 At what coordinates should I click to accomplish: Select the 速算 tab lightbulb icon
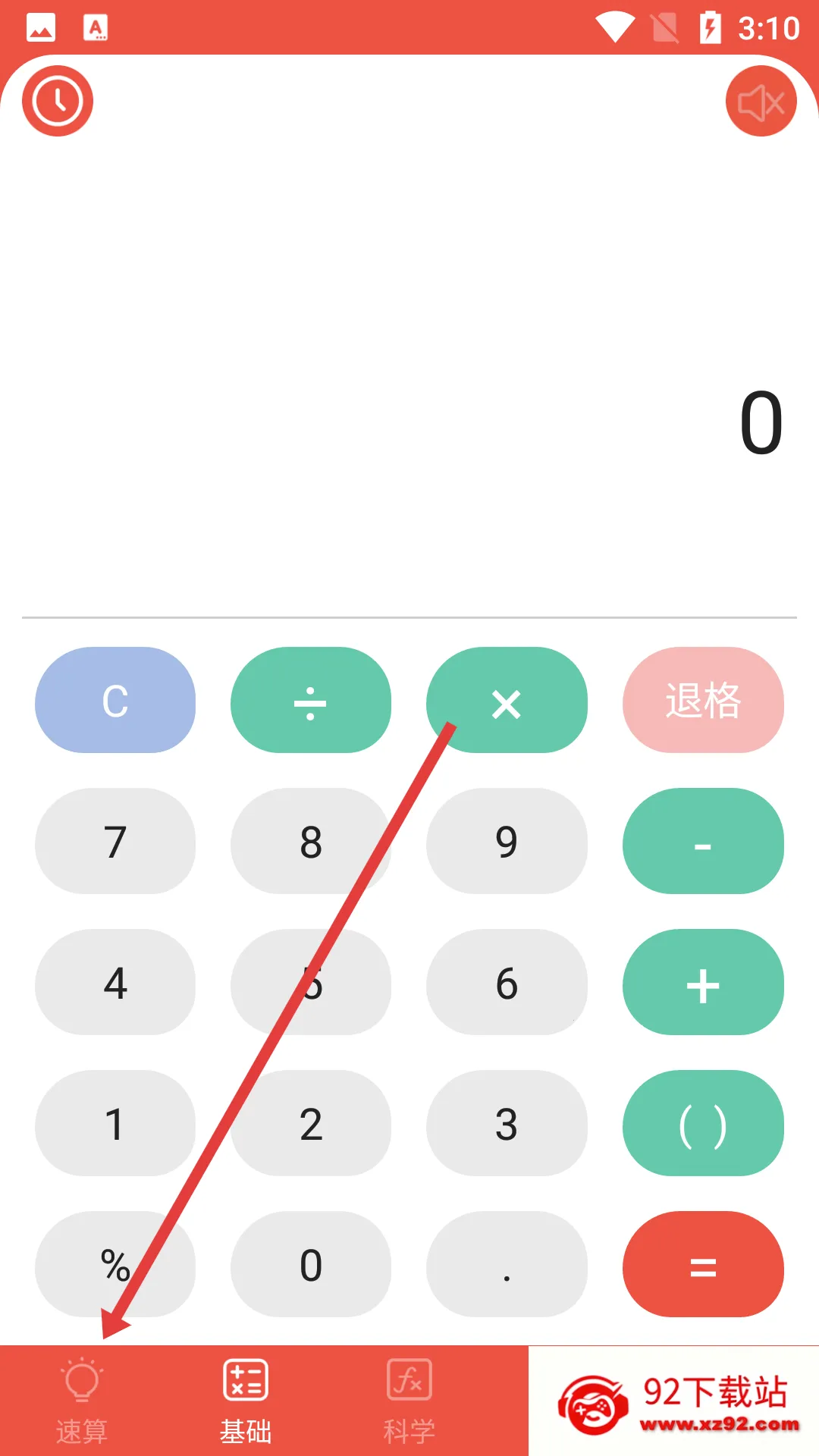[81, 1380]
